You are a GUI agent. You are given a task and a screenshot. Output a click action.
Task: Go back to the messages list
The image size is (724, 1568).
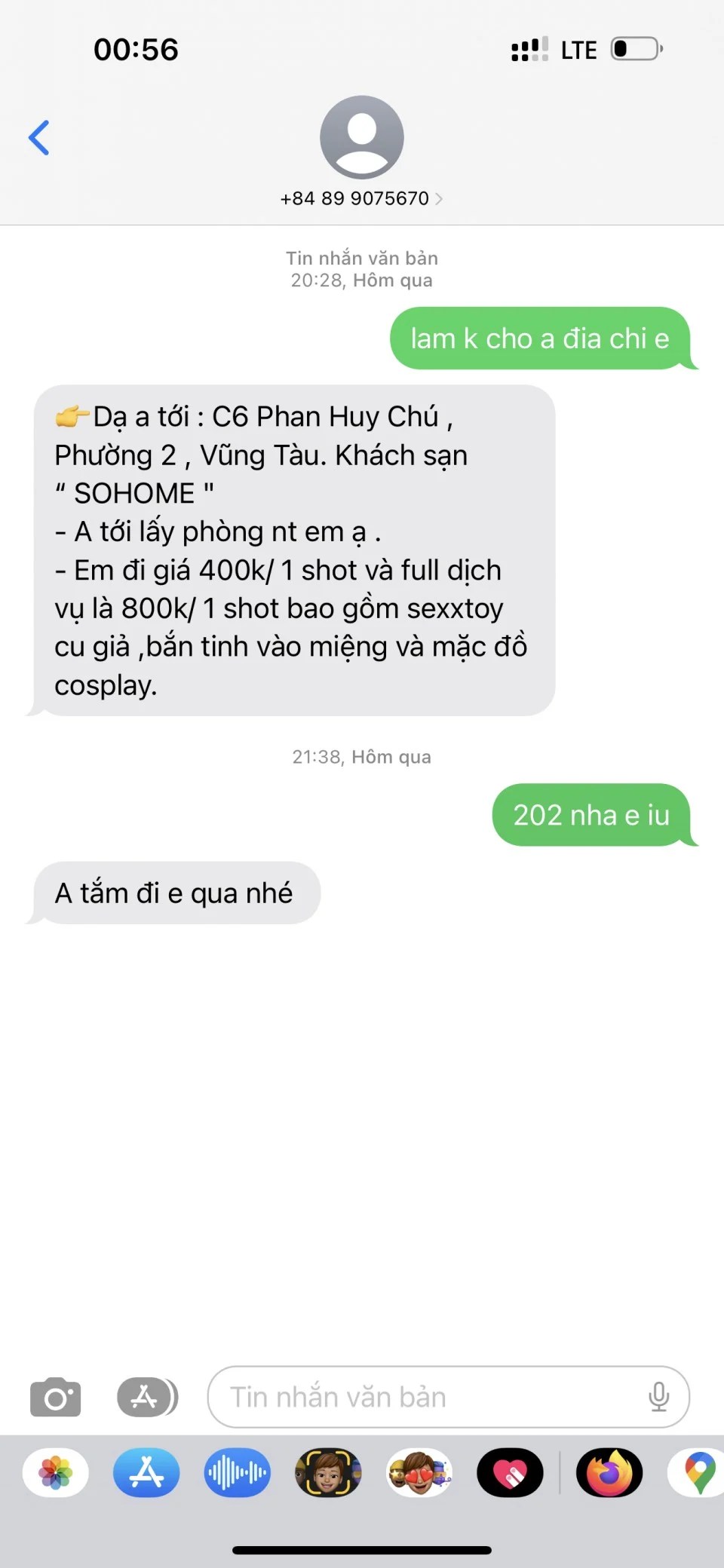[39, 137]
